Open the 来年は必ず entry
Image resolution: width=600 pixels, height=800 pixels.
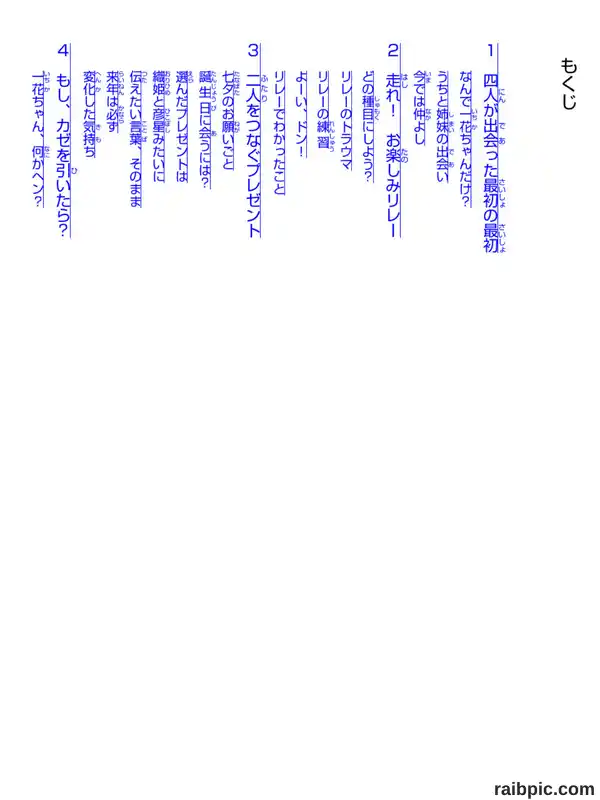point(112,101)
